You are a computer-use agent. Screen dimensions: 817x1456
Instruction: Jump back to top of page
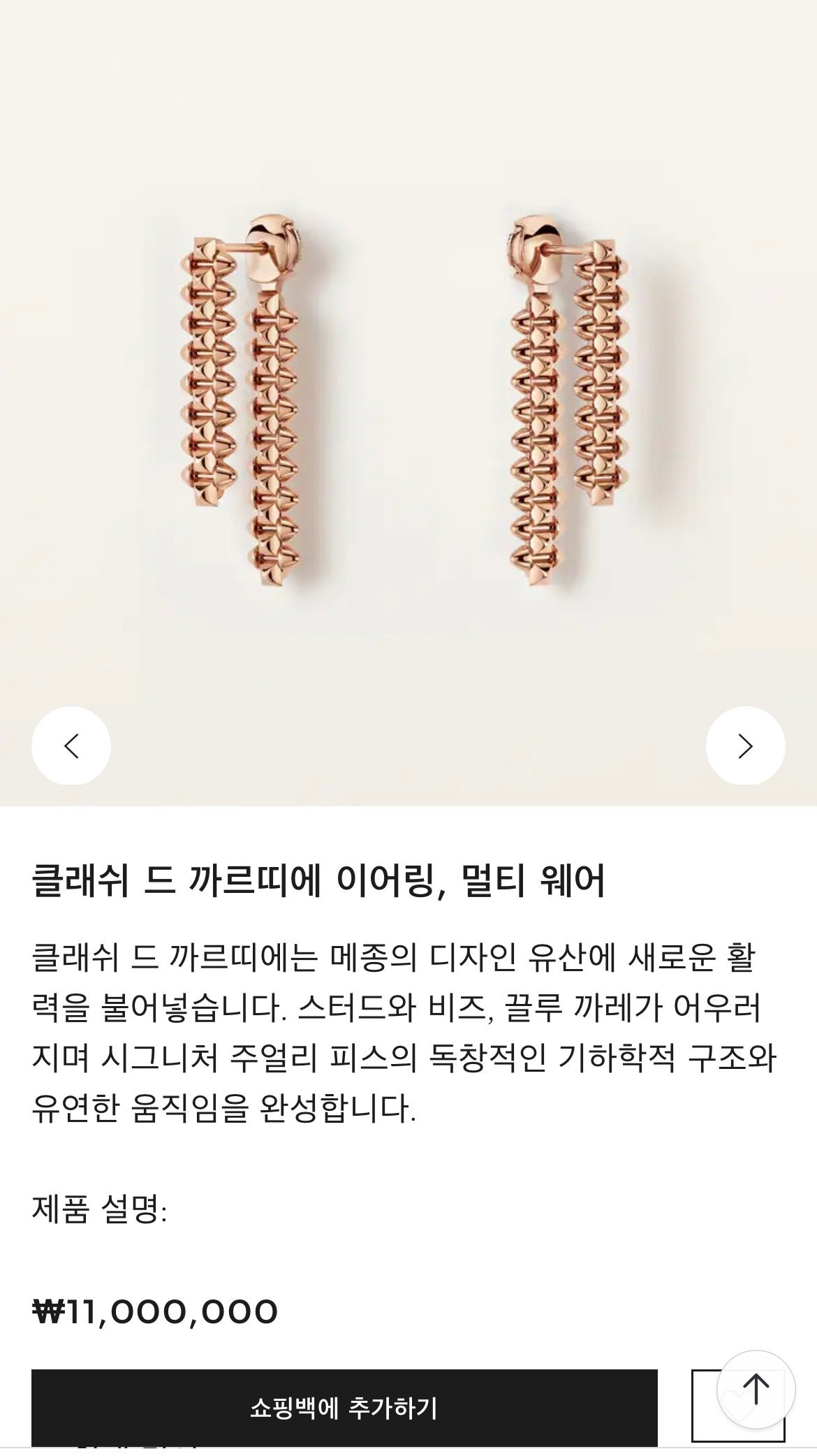(x=756, y=1388)
